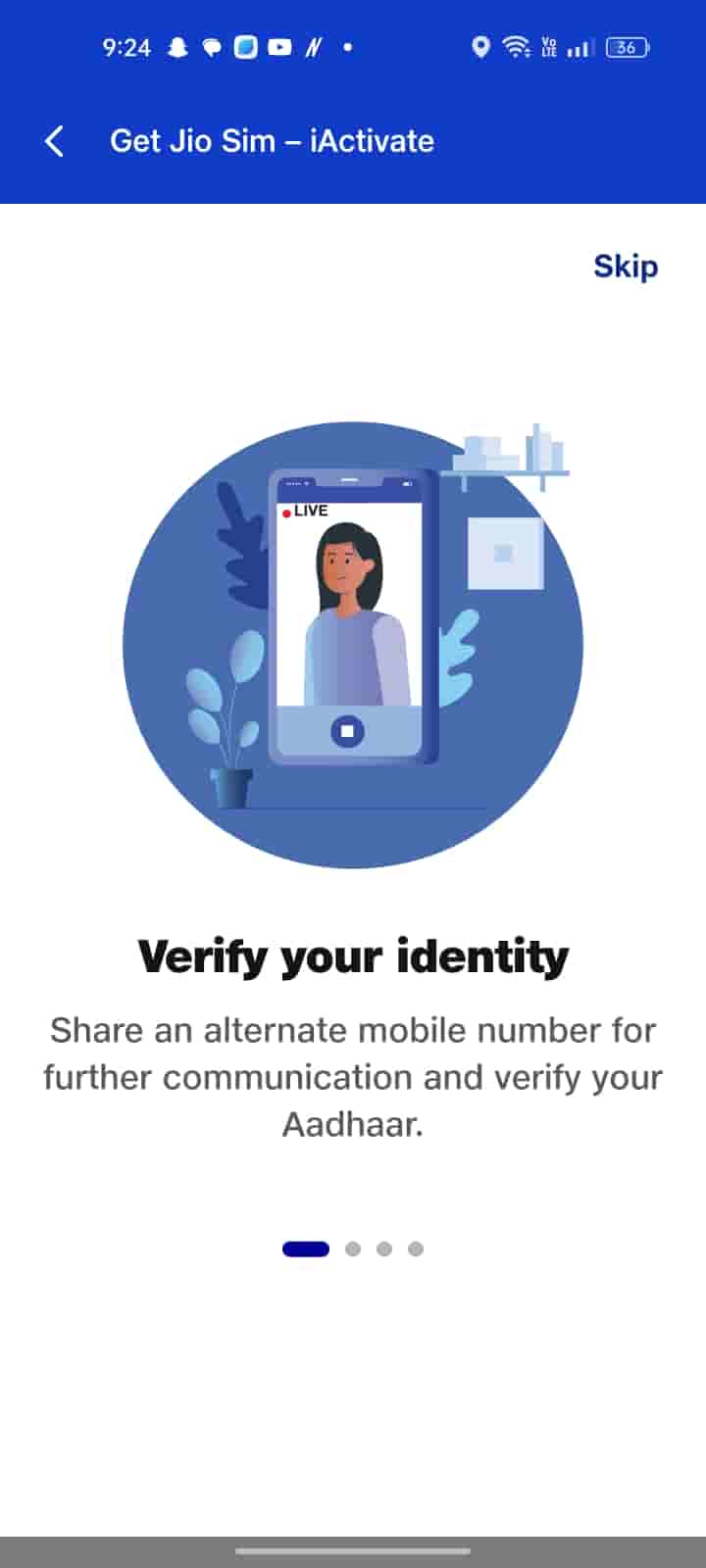
Task: Jump to the third onboarding page dot
Action: [x=384, y=1249]
